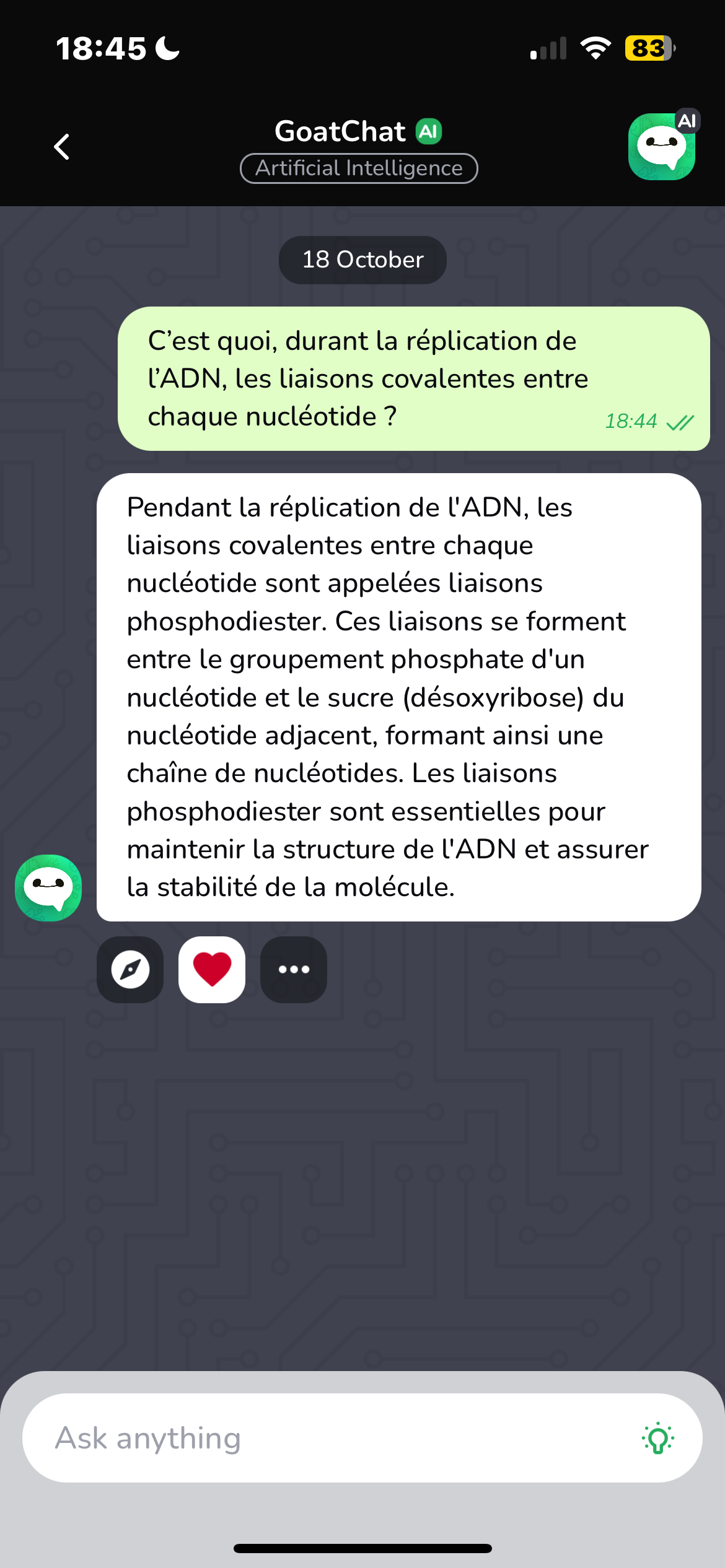The width and height of the screenshot is (725, 1568).
Task: Like the AI's answer with the heart
Action: [x=212, y=969]
